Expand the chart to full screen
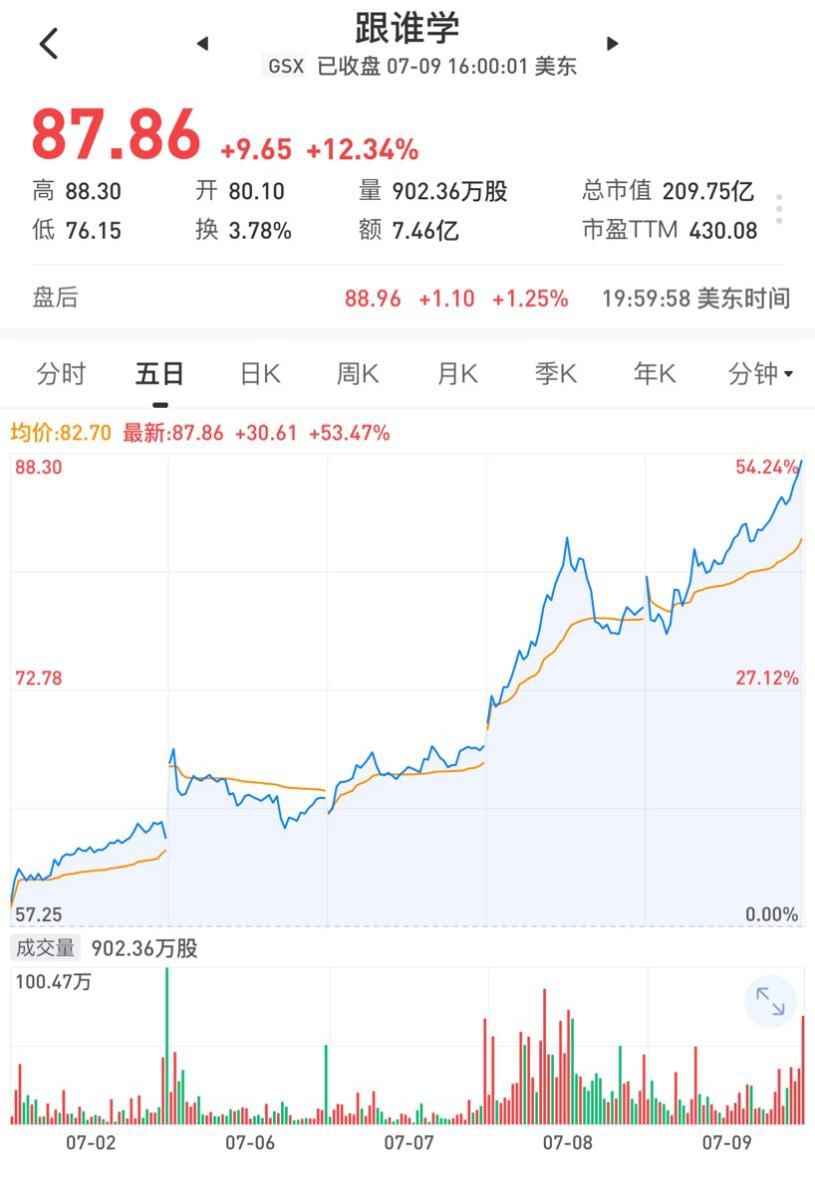The image size is (815, 1183). point(770,1001)
